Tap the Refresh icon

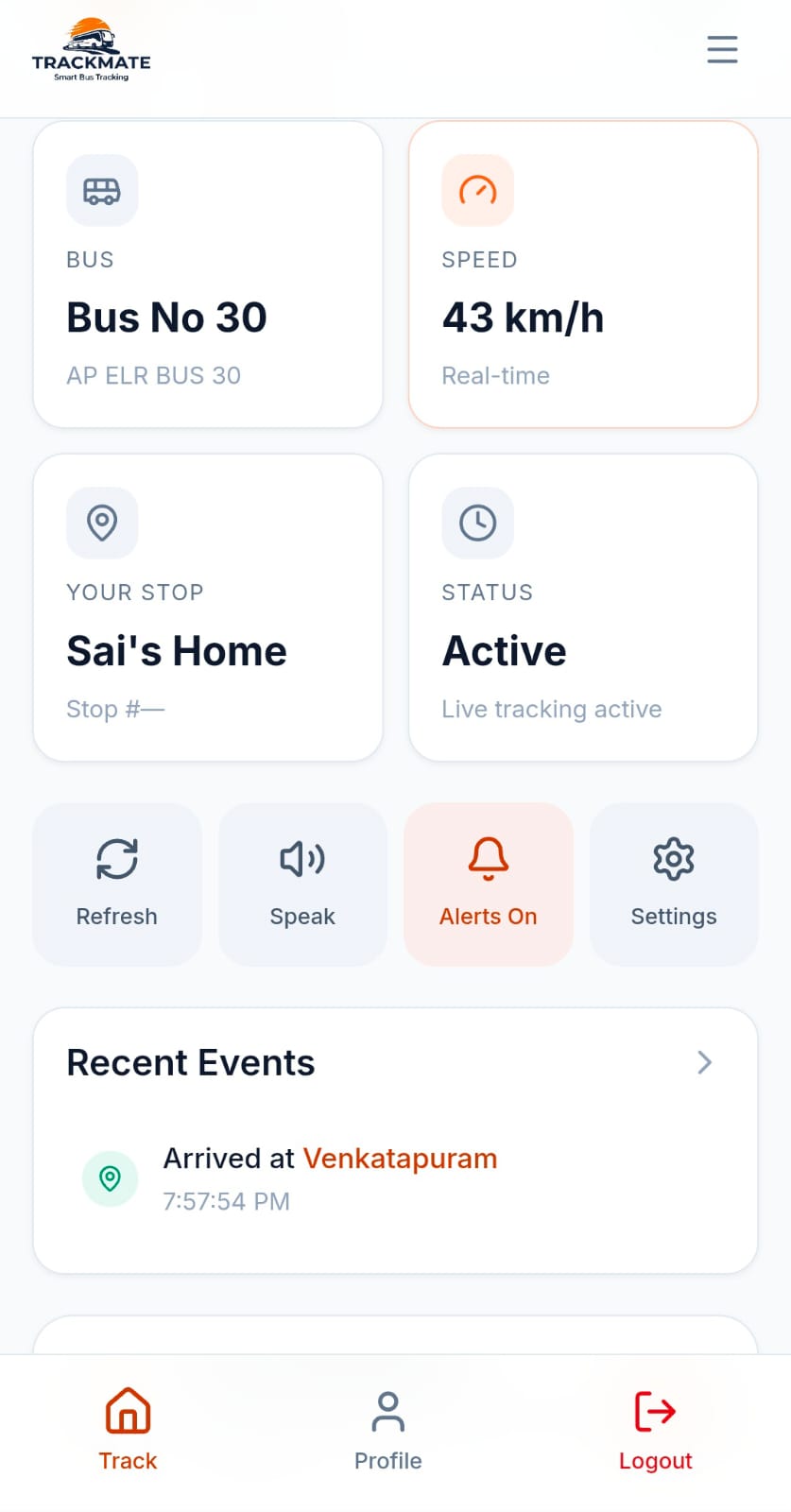click(x=116, y=859)
